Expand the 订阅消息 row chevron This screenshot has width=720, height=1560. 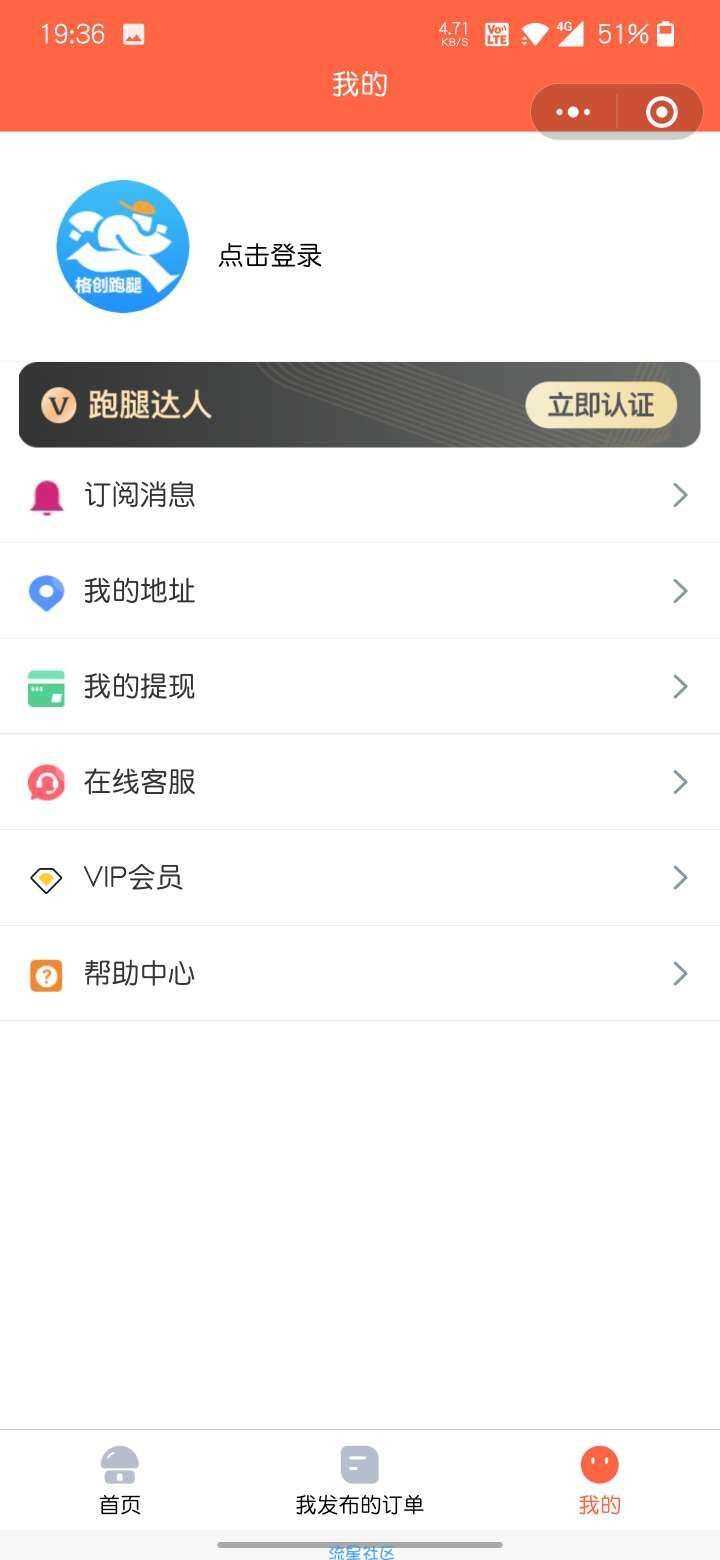(680, 495)
